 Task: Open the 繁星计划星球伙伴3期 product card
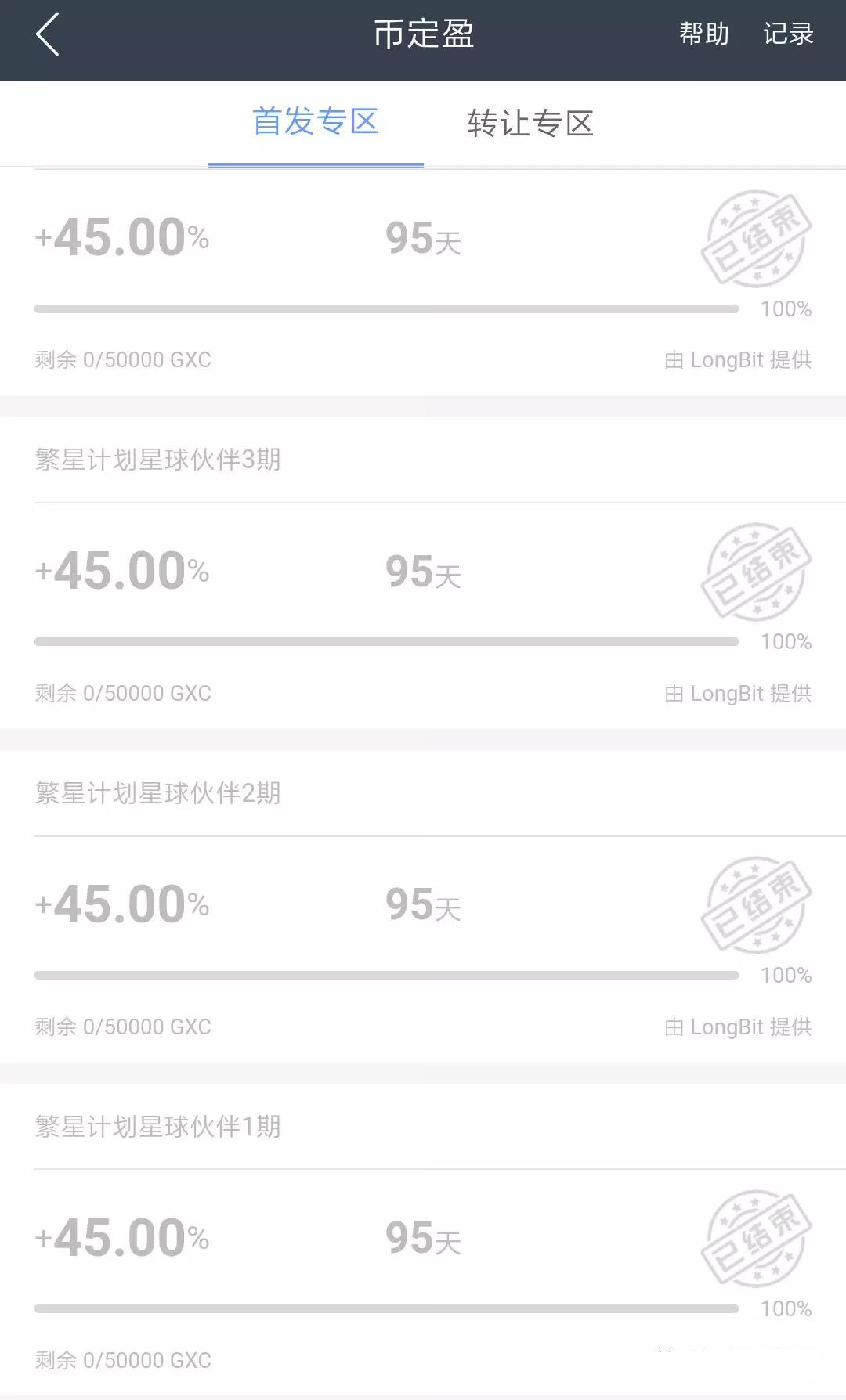[x=423, y=572]
